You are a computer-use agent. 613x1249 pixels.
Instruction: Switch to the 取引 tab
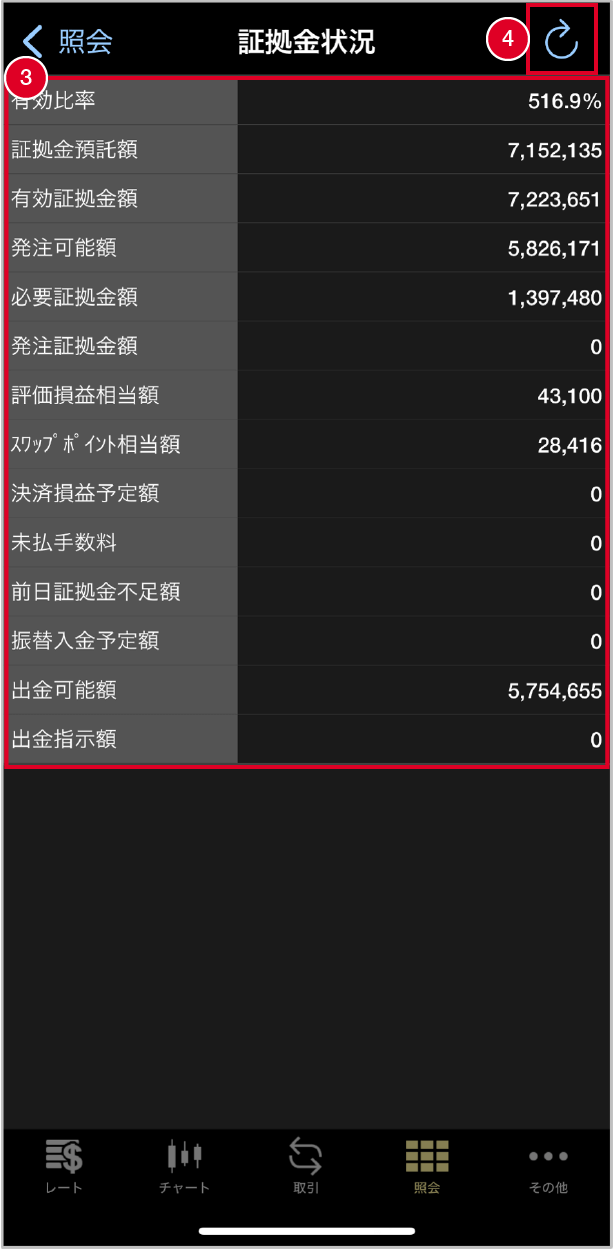[306, 1166]
